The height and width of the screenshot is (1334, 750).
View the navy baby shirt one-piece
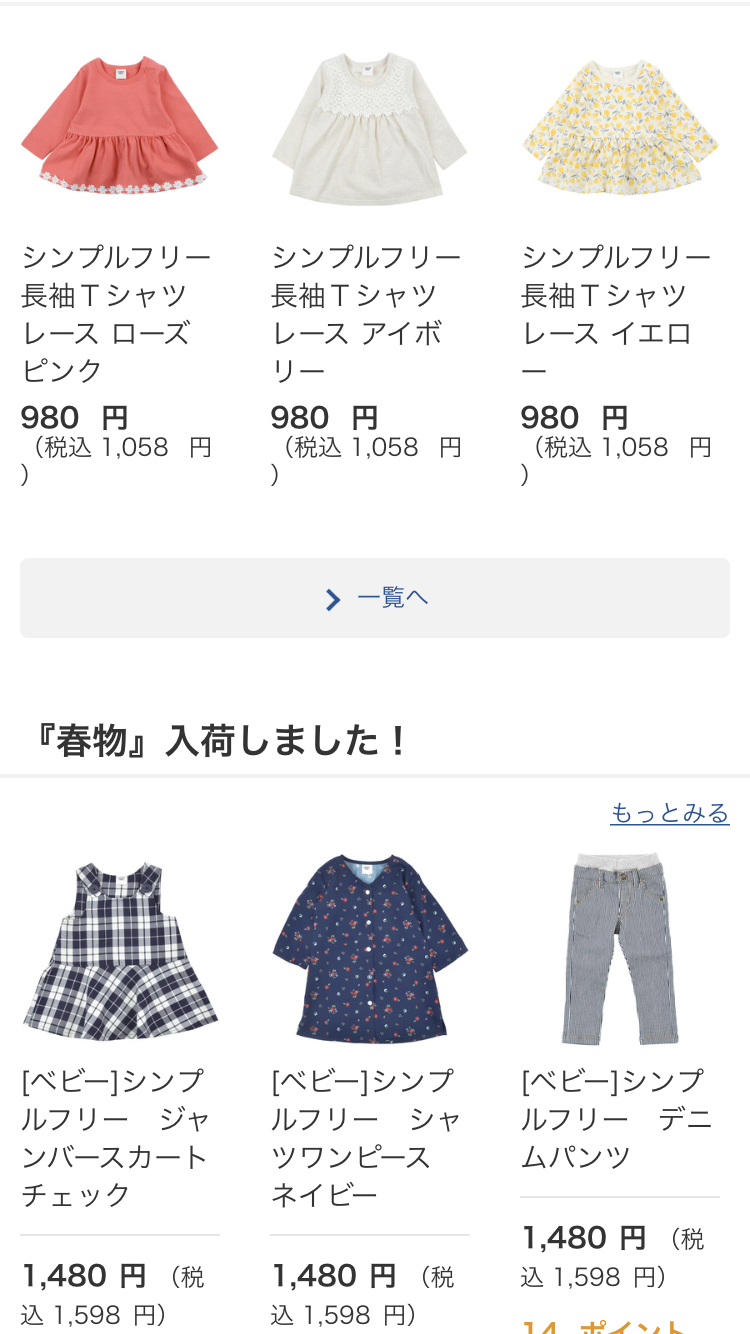(x=369, y=950)
